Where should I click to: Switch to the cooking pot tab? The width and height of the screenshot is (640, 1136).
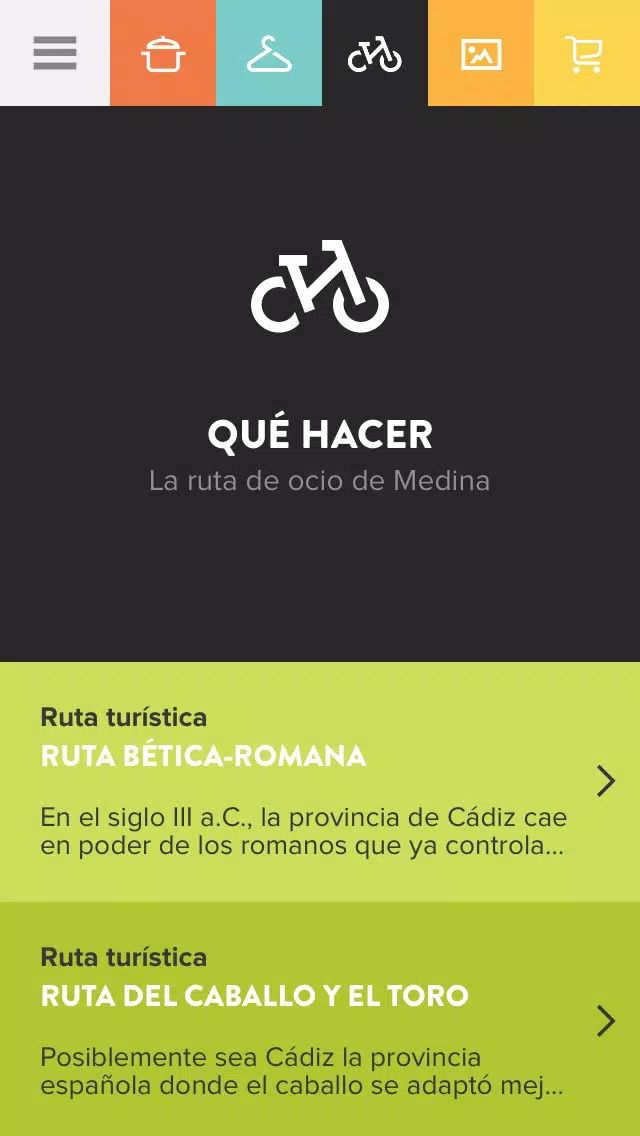(x=163, y=53)
